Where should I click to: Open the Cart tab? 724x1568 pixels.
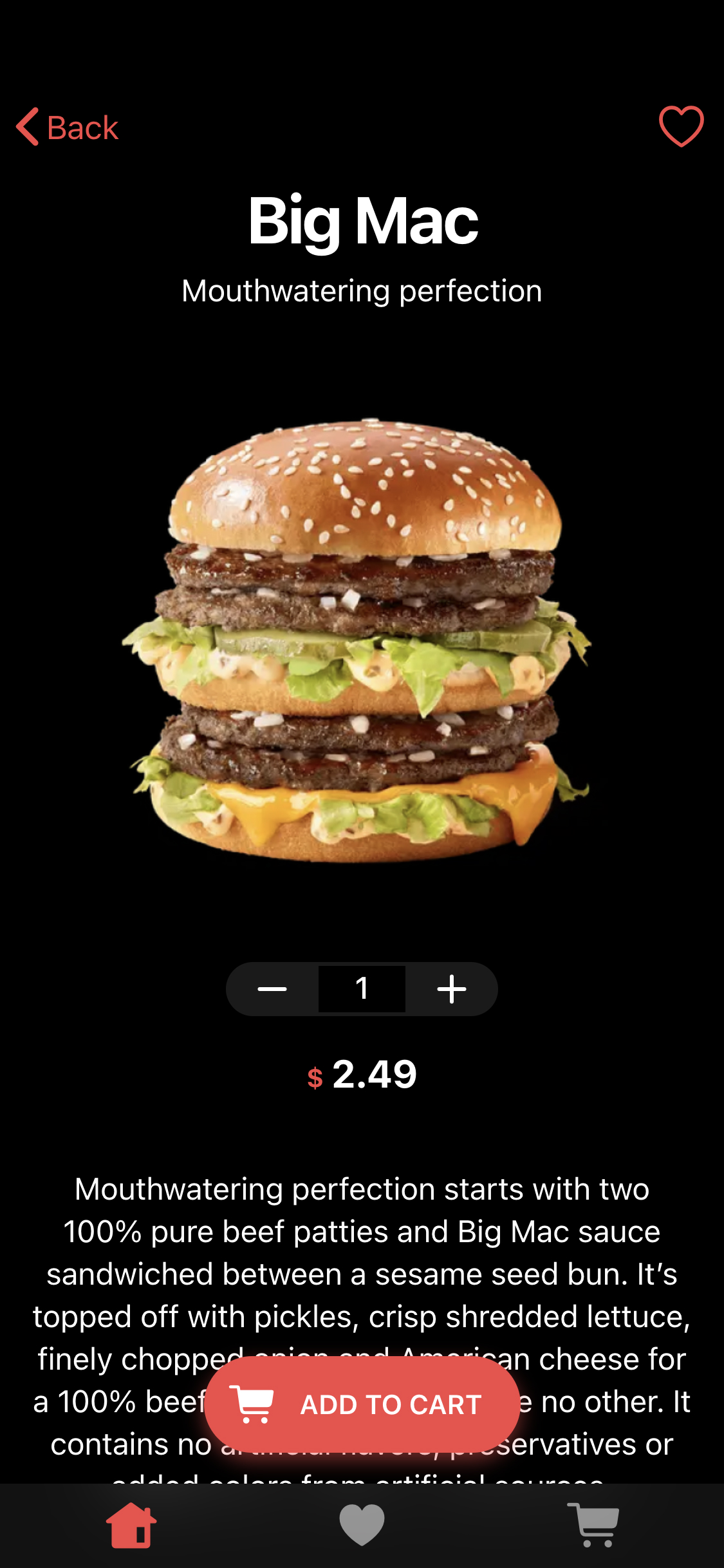point(593,1525)
